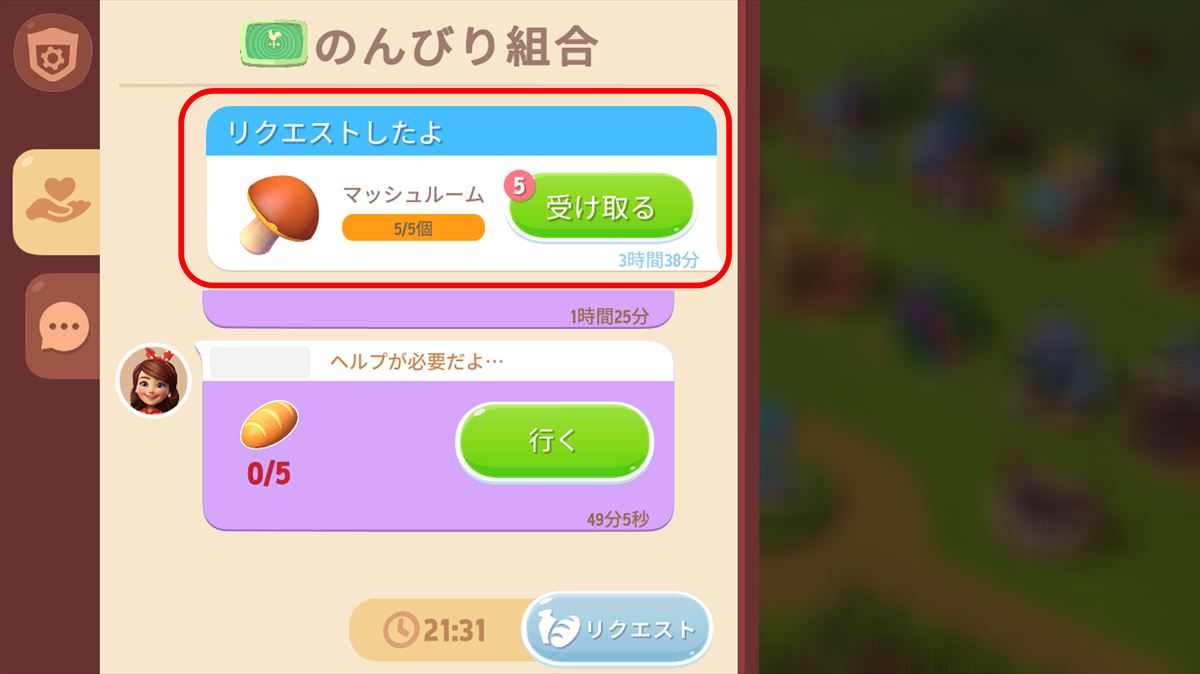The width and height of the screenshot is (1200, 674).
Task: Open the girl's profile avatar
Action: [153, 380]
